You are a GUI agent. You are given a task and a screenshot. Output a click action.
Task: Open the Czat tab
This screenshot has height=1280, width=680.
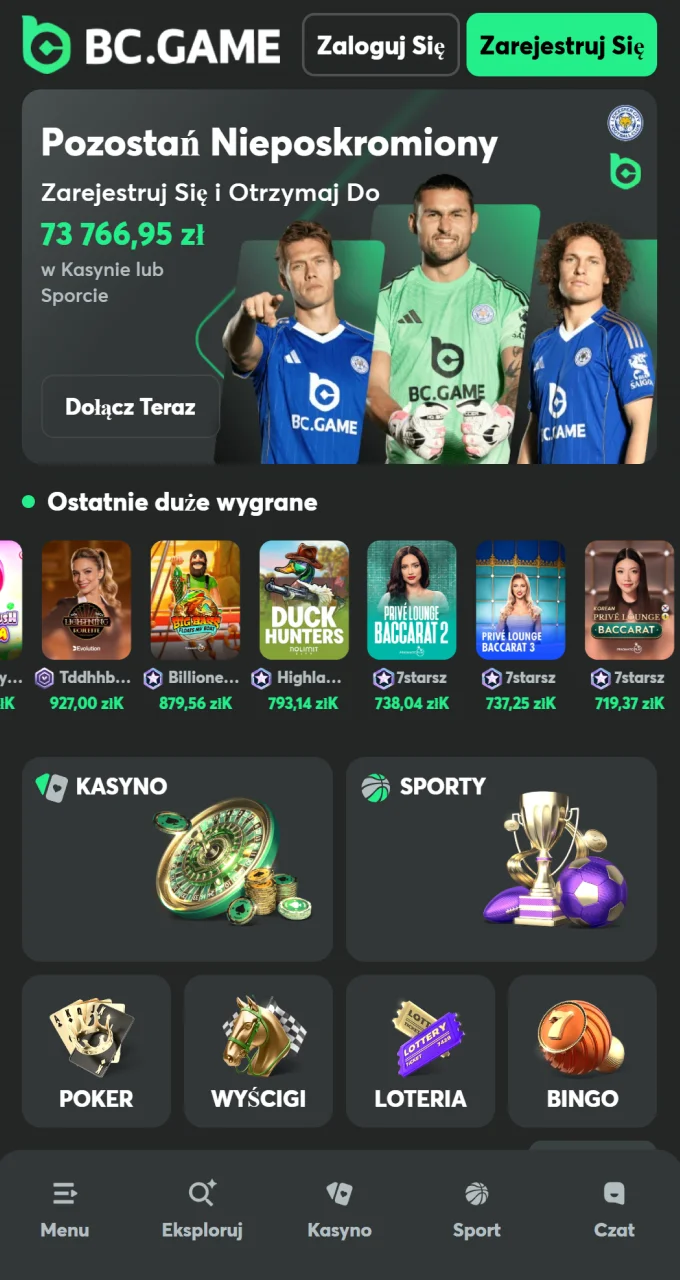pos(614,1210)
